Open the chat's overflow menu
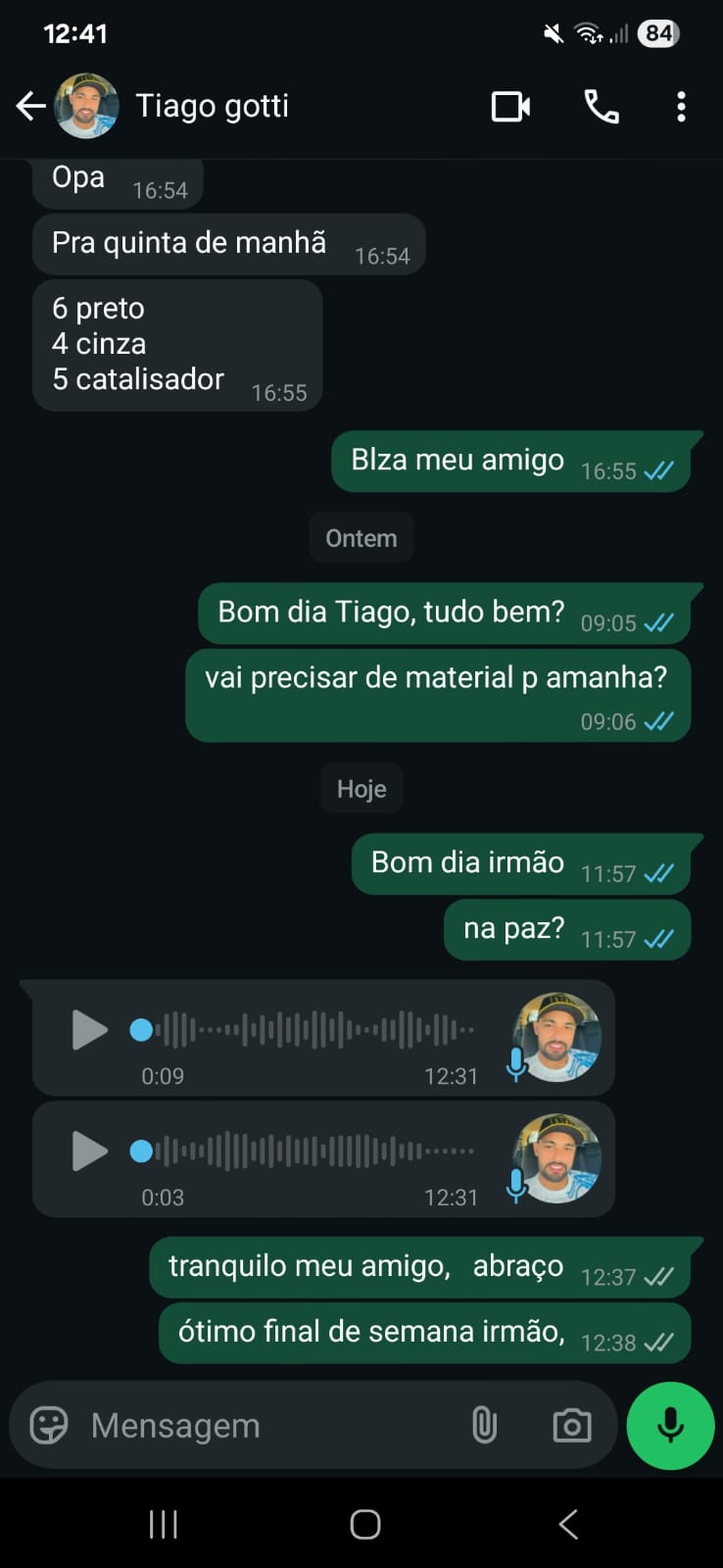Image resolution: width=723 pixels, height=1568 pixels. click(681, 106)
